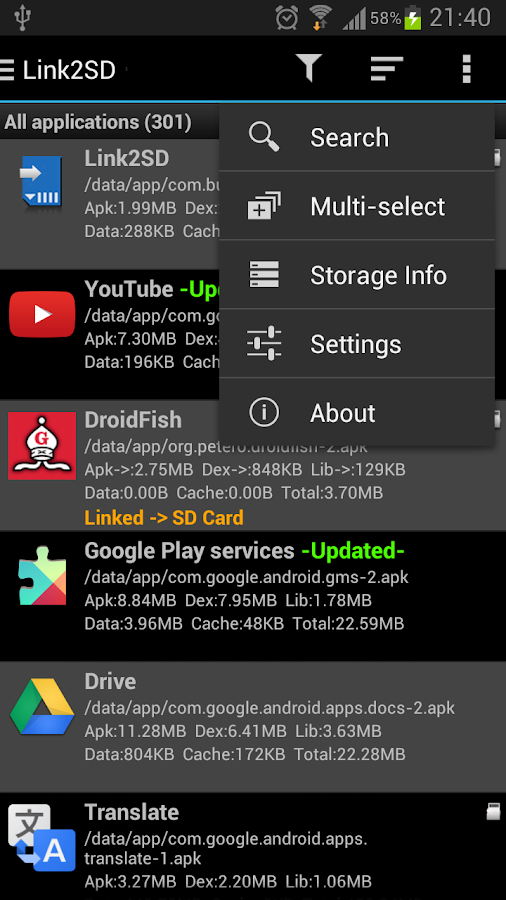Image resolution: width=506 pixels, height=900 pixels.
Task: Select the Drive app row
Action: coord(253,727)
